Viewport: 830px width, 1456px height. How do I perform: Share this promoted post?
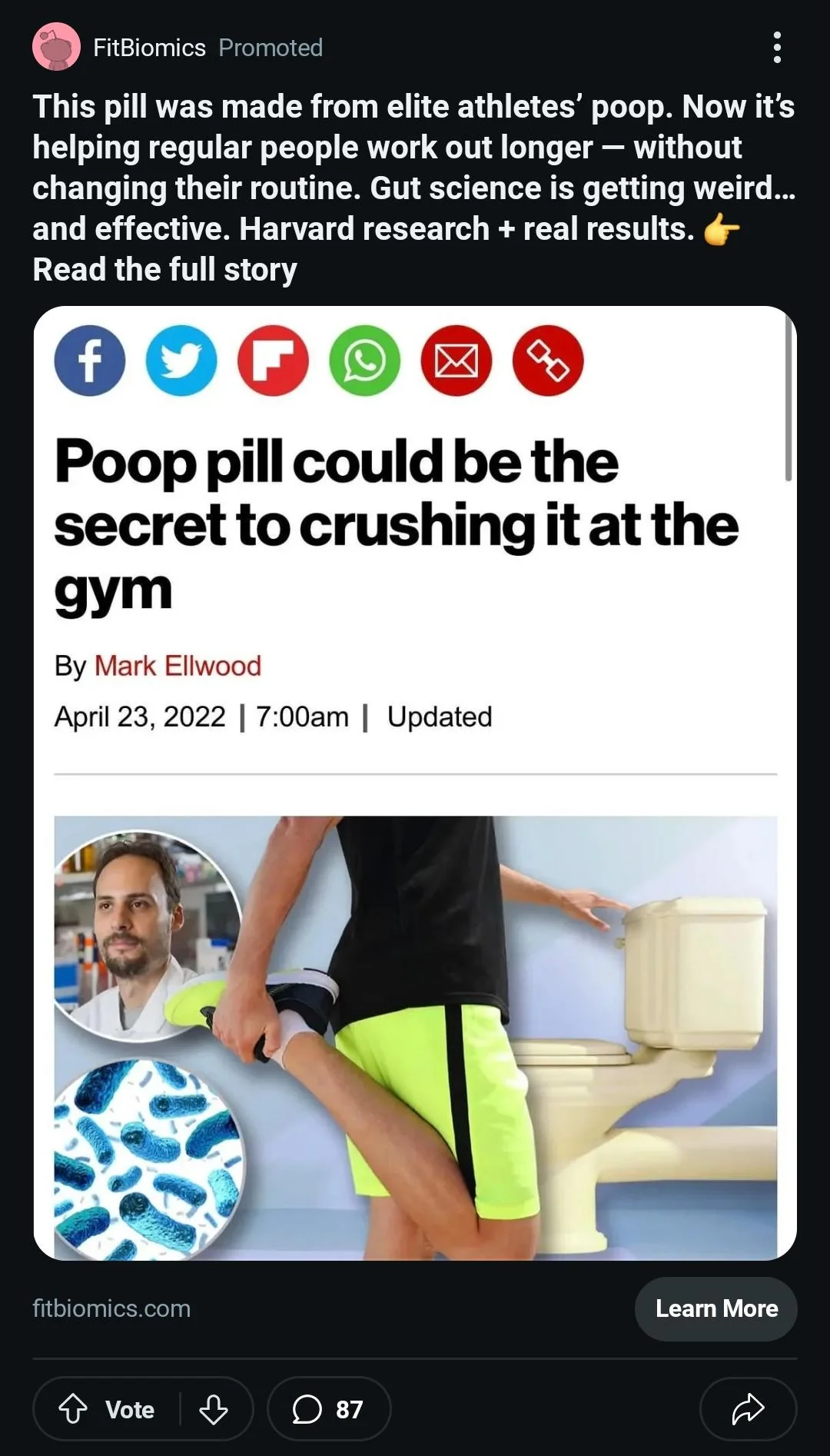pyautogui.click(x=747, y=1408)
